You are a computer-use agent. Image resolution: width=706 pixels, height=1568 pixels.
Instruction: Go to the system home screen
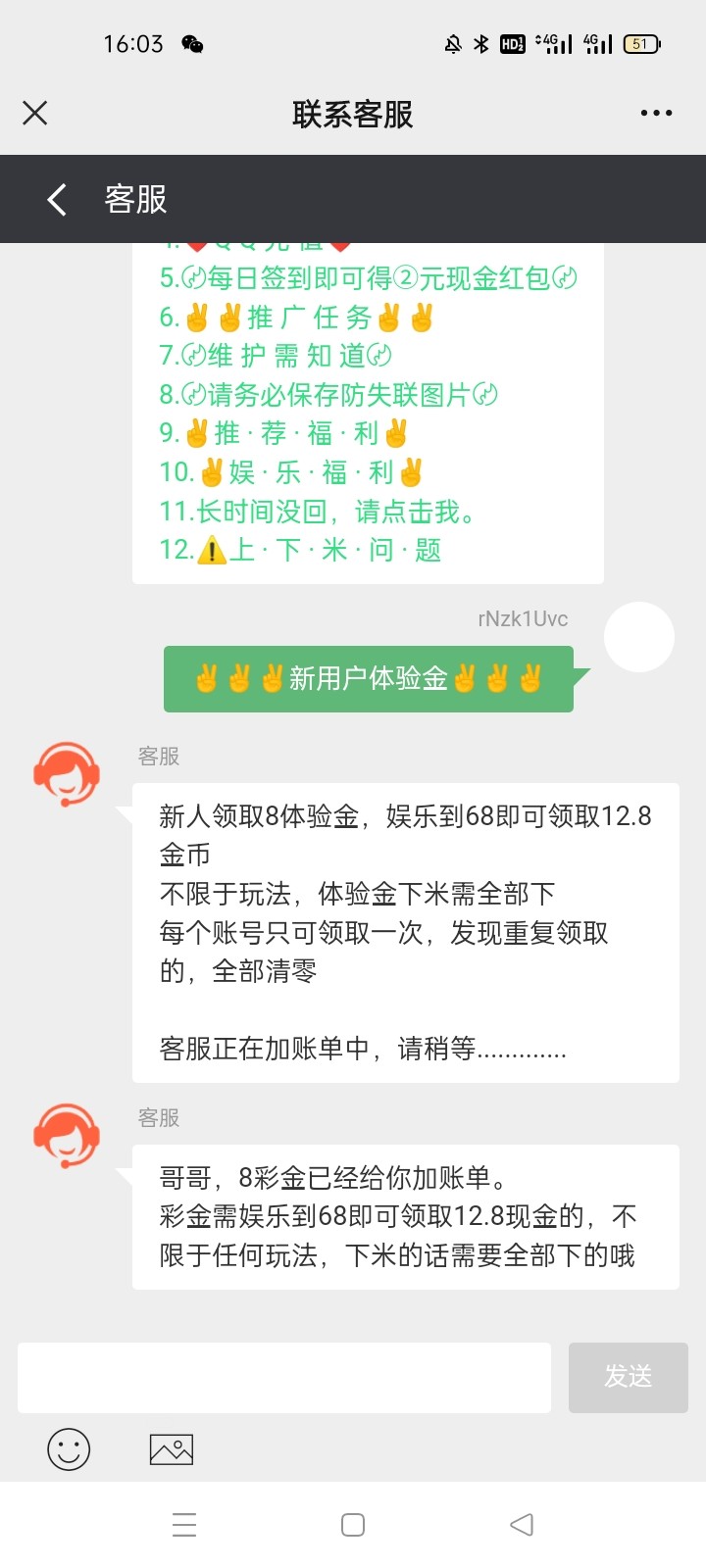[353, 1525]
